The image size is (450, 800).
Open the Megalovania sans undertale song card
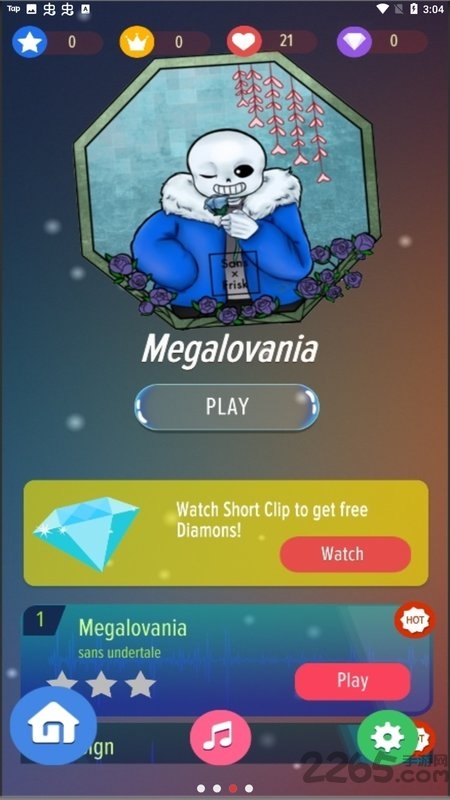click(x=227, y=658)
